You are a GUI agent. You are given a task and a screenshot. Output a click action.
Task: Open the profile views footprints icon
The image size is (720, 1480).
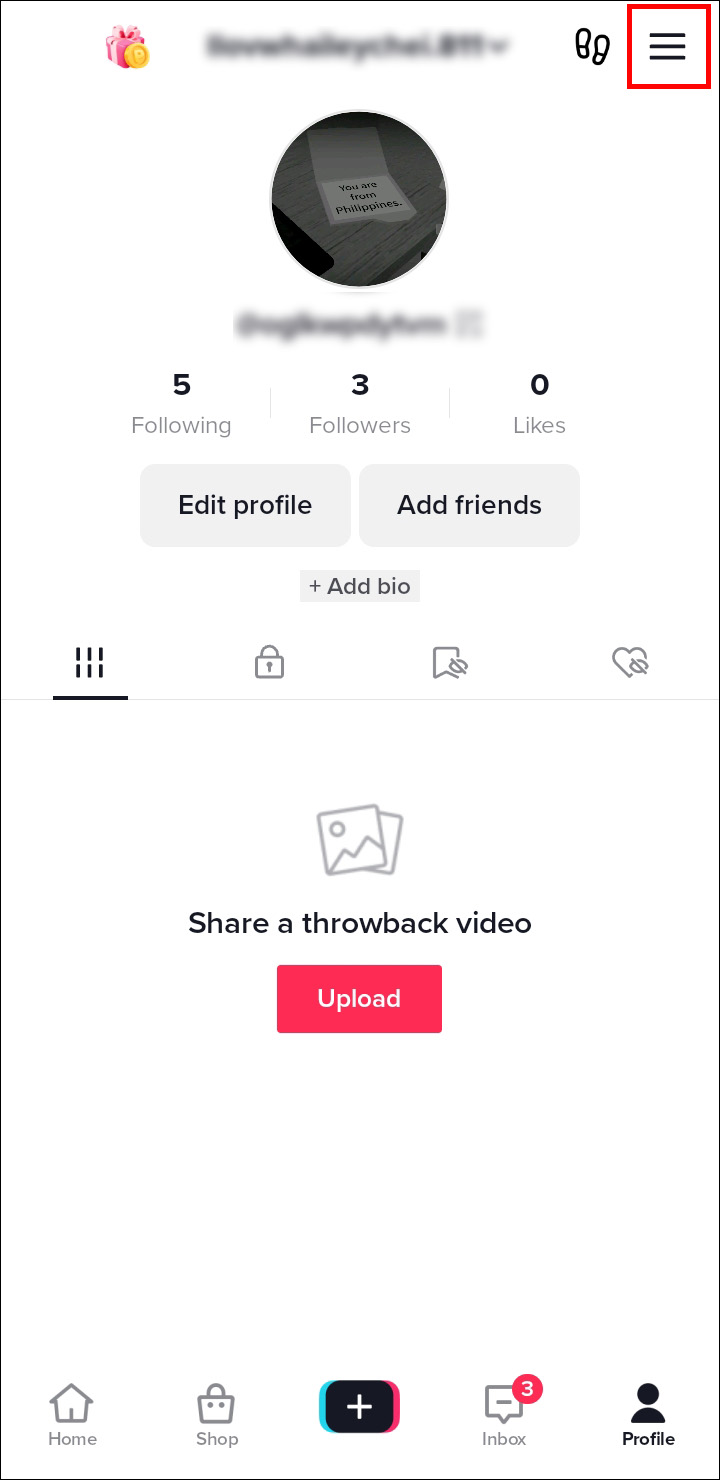[x=592, y=46]
